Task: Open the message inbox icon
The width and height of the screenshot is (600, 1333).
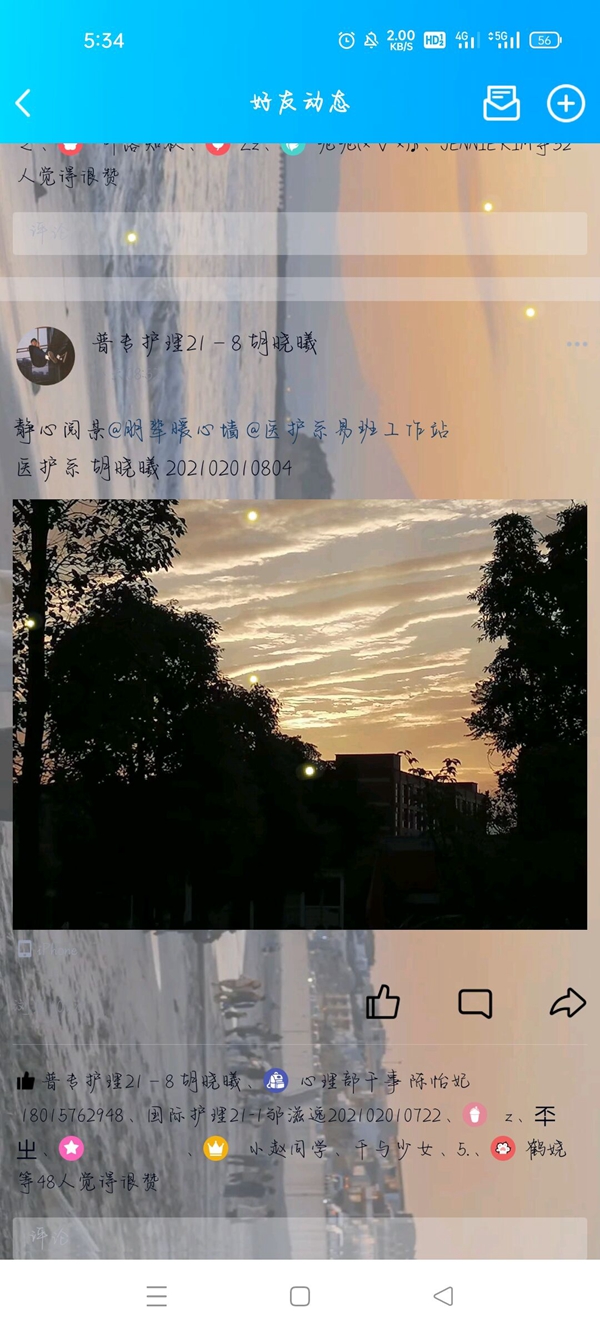Action: pyautogui.click(x=501, y=103)
